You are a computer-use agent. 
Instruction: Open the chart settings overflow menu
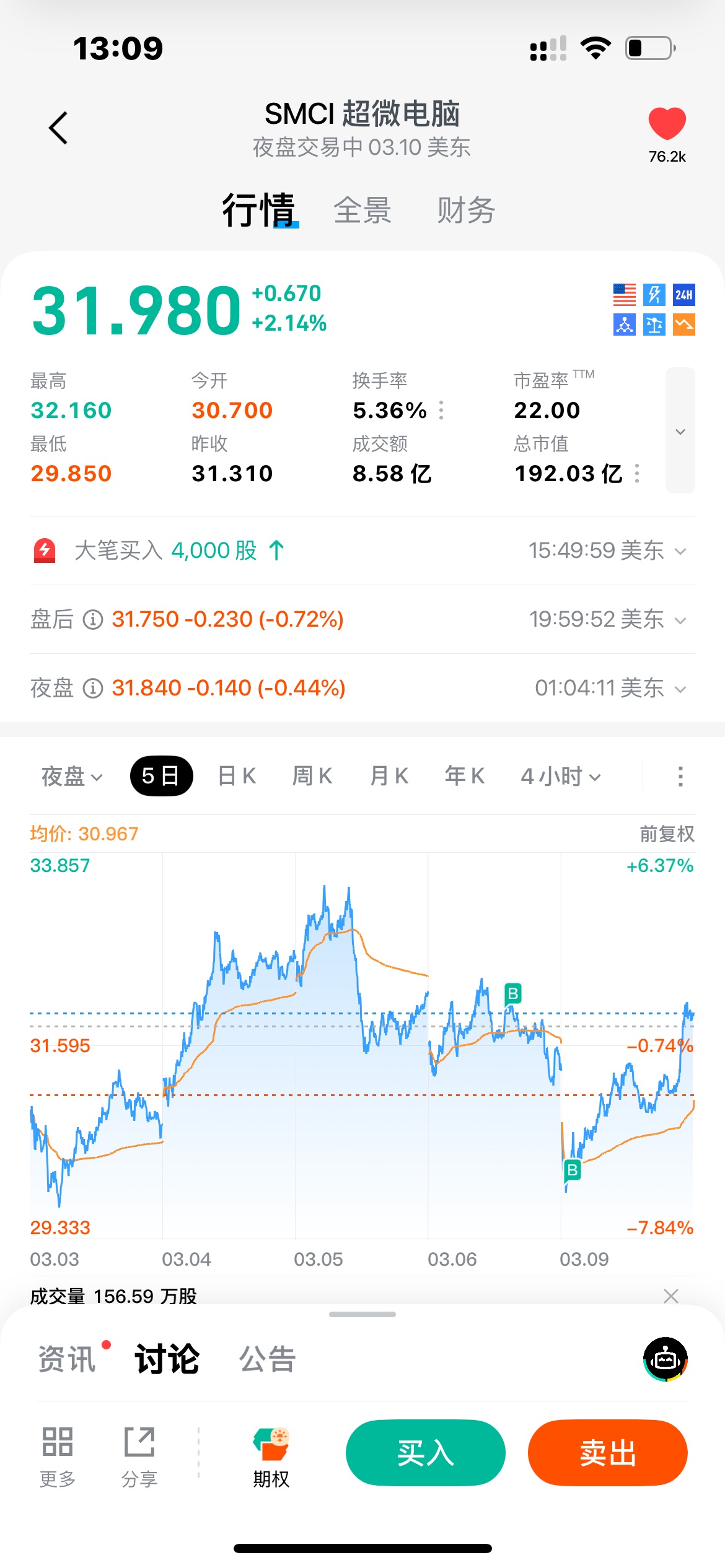pos(680,776)
